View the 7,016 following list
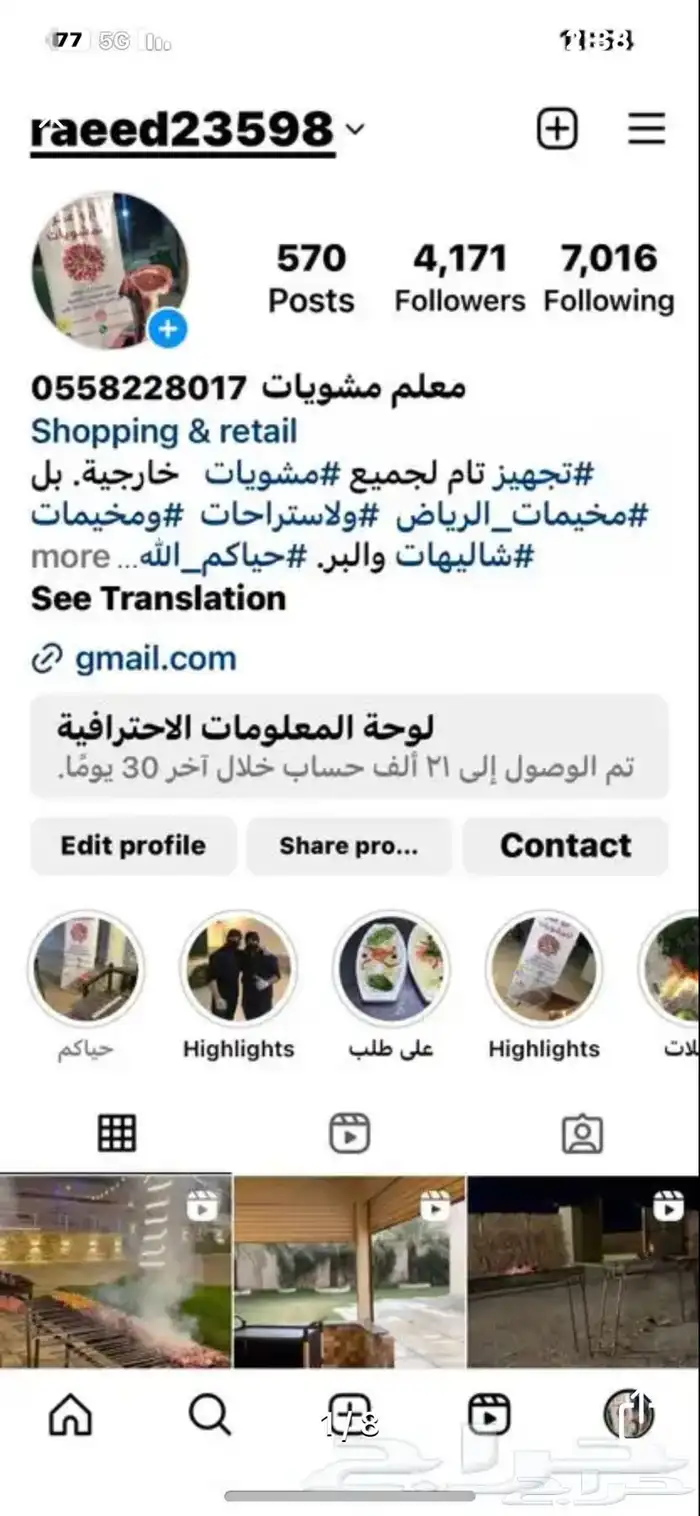Image resolution: width=700 pixels, height=1516 pixels. point(609,278)
